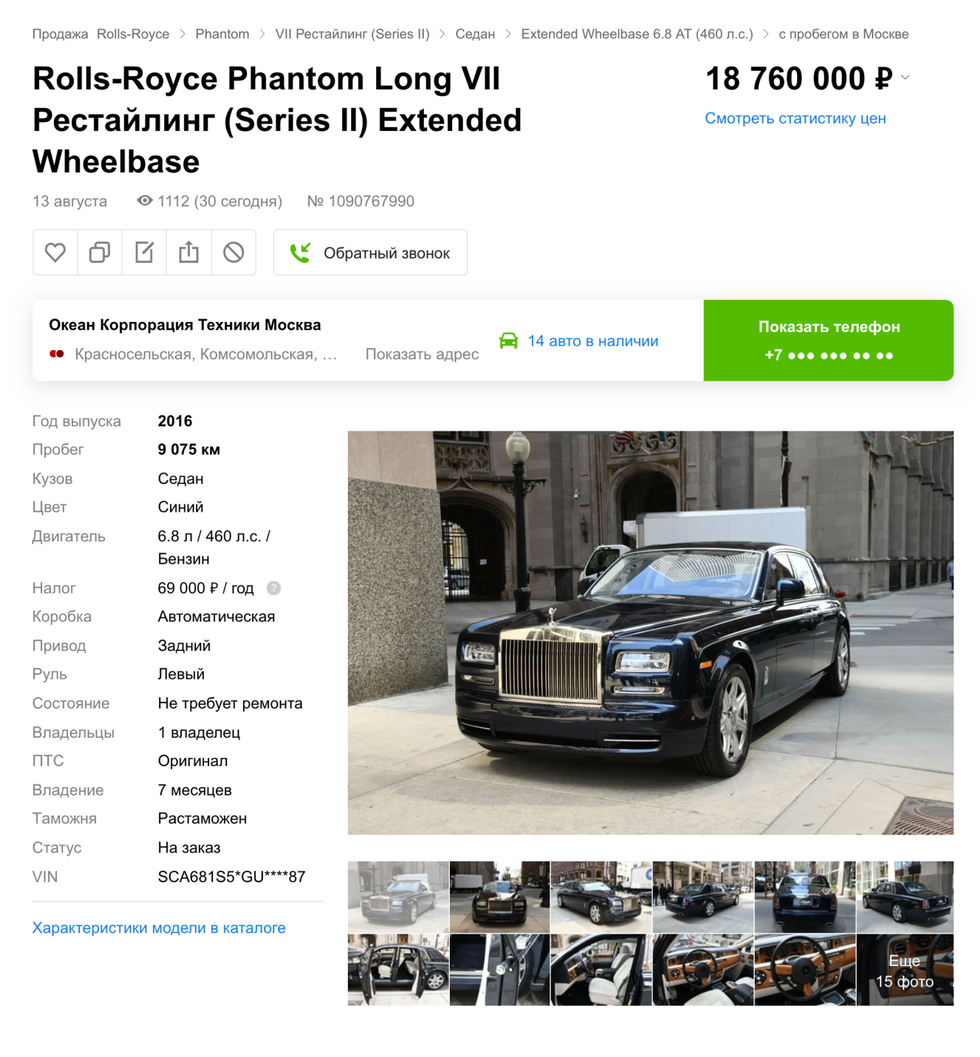Tap the Показать телефон button
Image resolution: width=980 pixels, height=1057 pixels.
[828, 340]
